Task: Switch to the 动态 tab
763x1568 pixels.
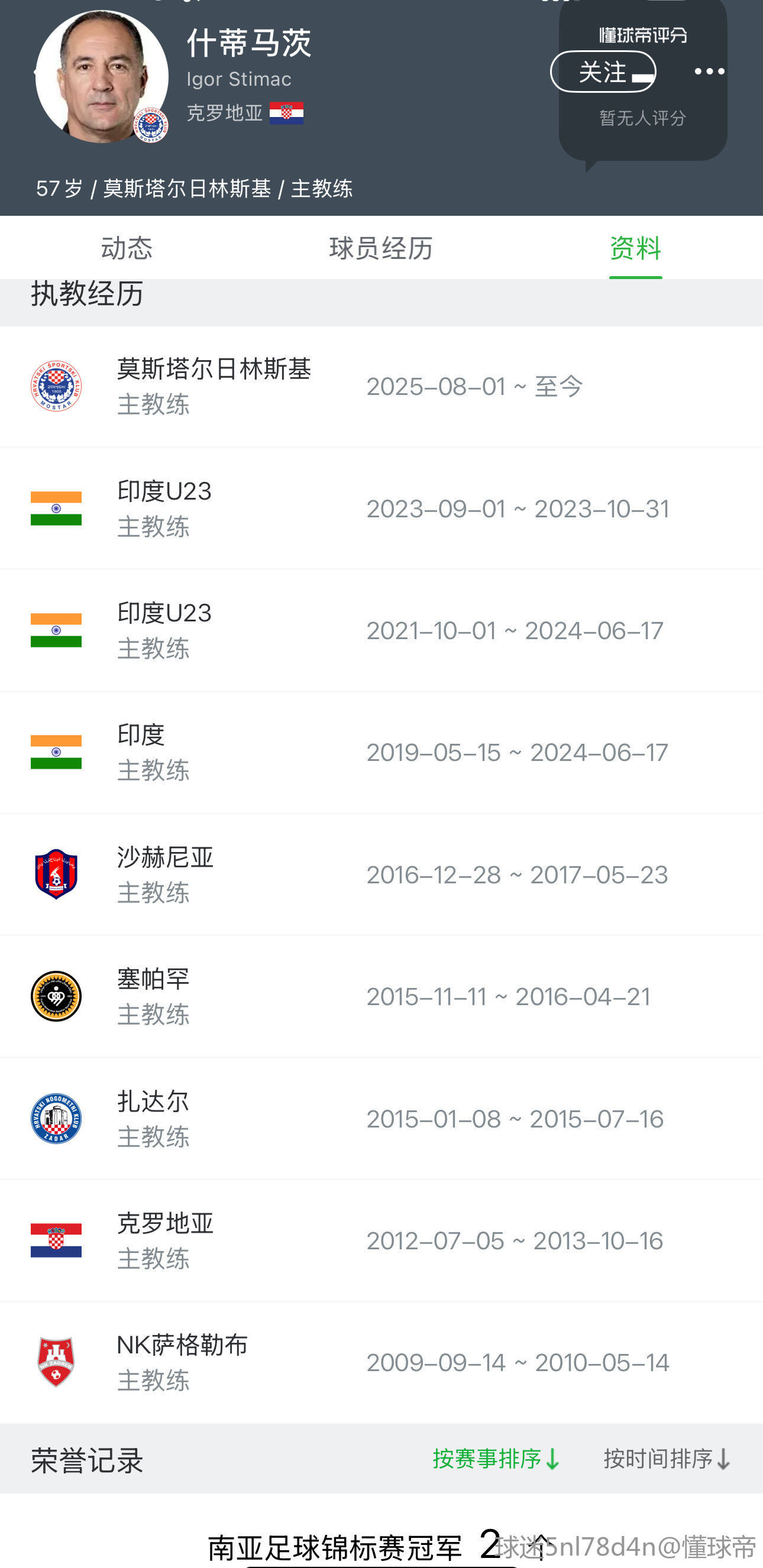Action: pos(127,248)
